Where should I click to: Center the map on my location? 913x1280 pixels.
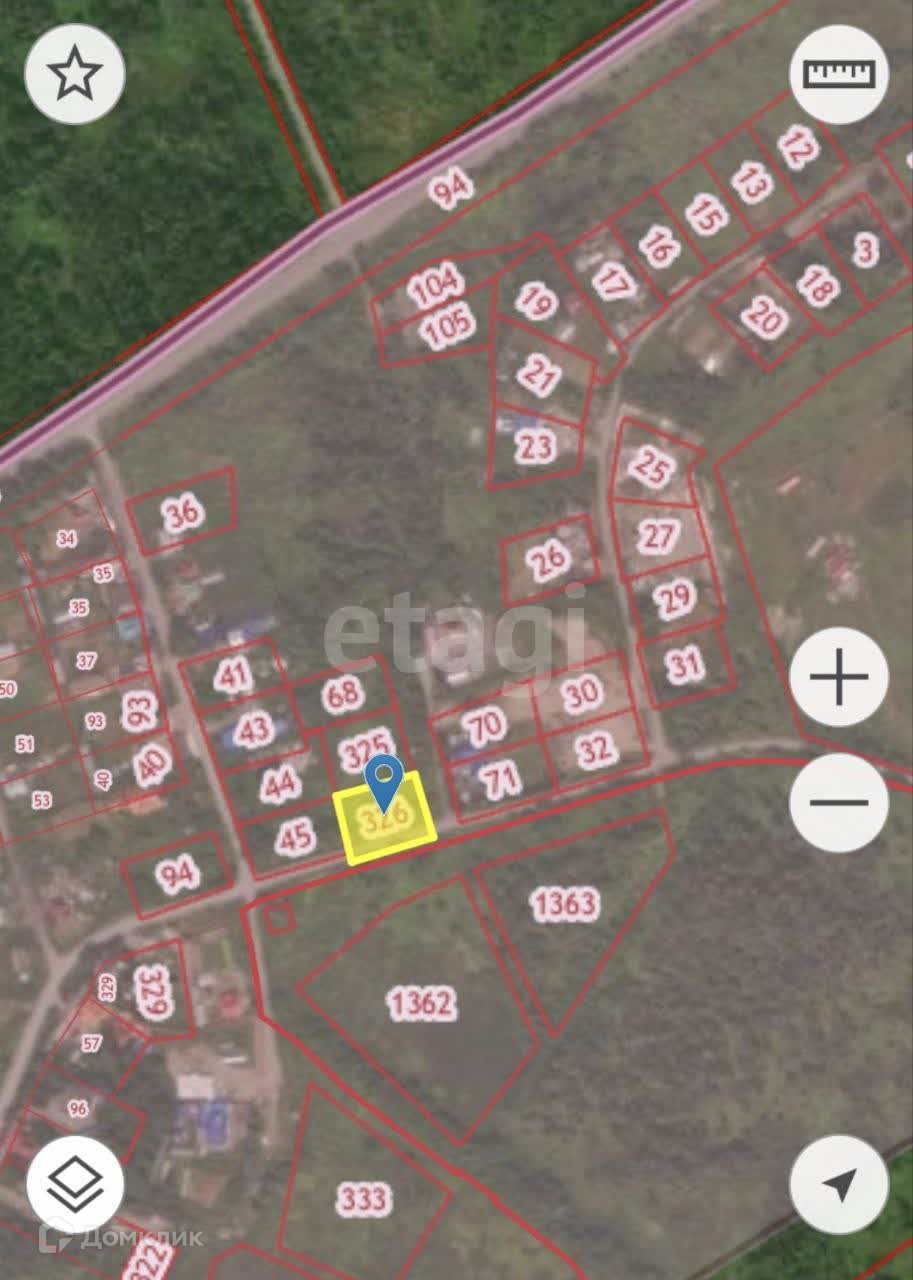click(x=839, y=1185)
